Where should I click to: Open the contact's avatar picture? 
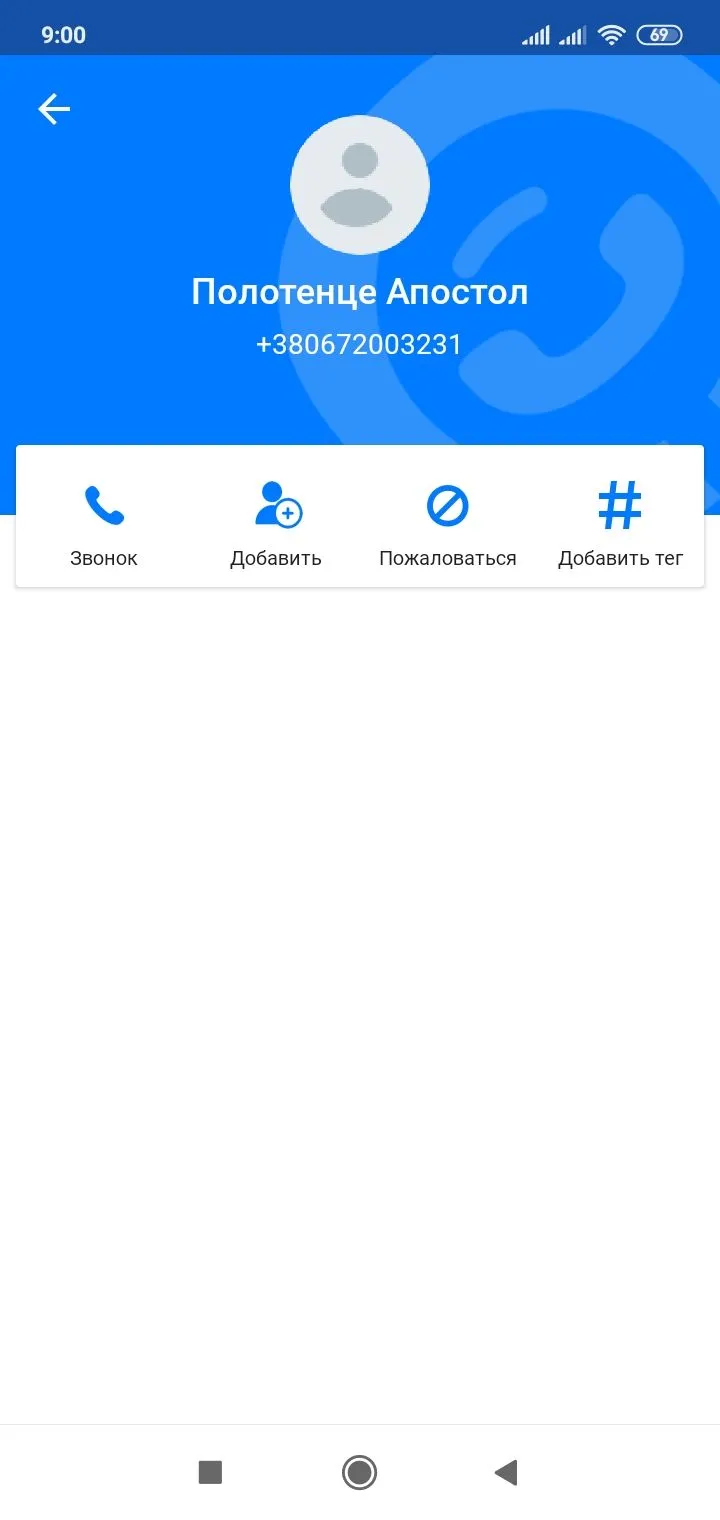tap(360, 185)
